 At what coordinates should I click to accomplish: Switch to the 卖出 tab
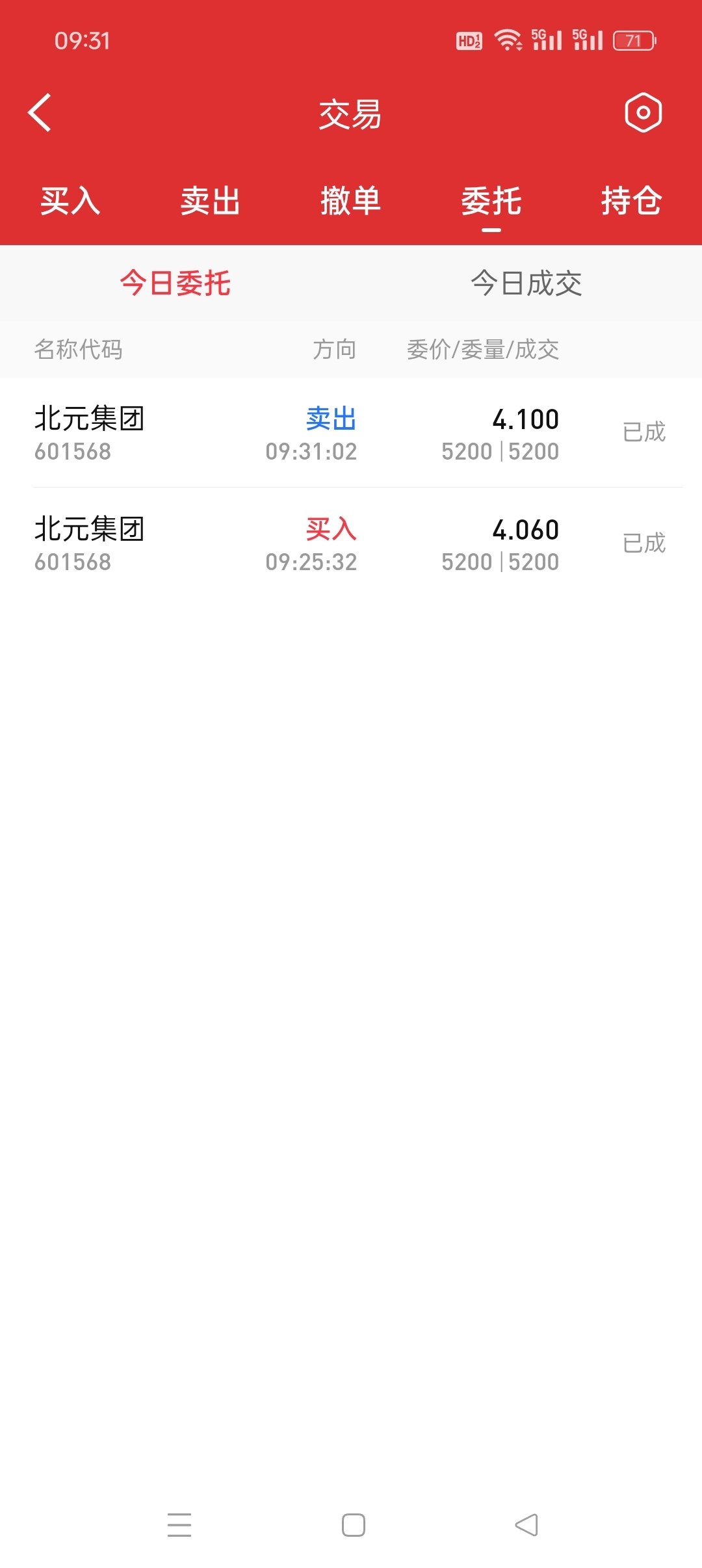click(211, 200)
